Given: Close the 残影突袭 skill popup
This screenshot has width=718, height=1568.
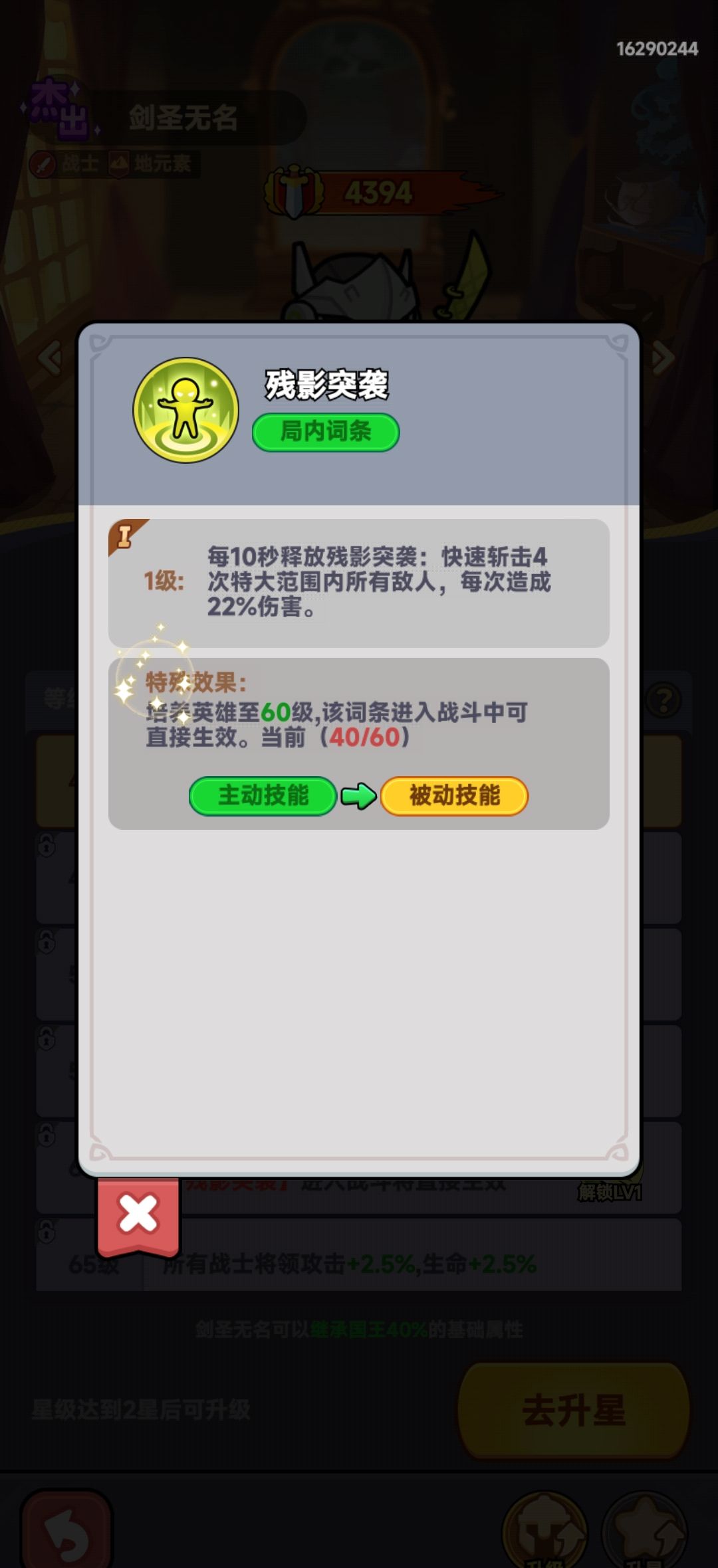Looking at the screenshot, I should [x=138, y=1215].
